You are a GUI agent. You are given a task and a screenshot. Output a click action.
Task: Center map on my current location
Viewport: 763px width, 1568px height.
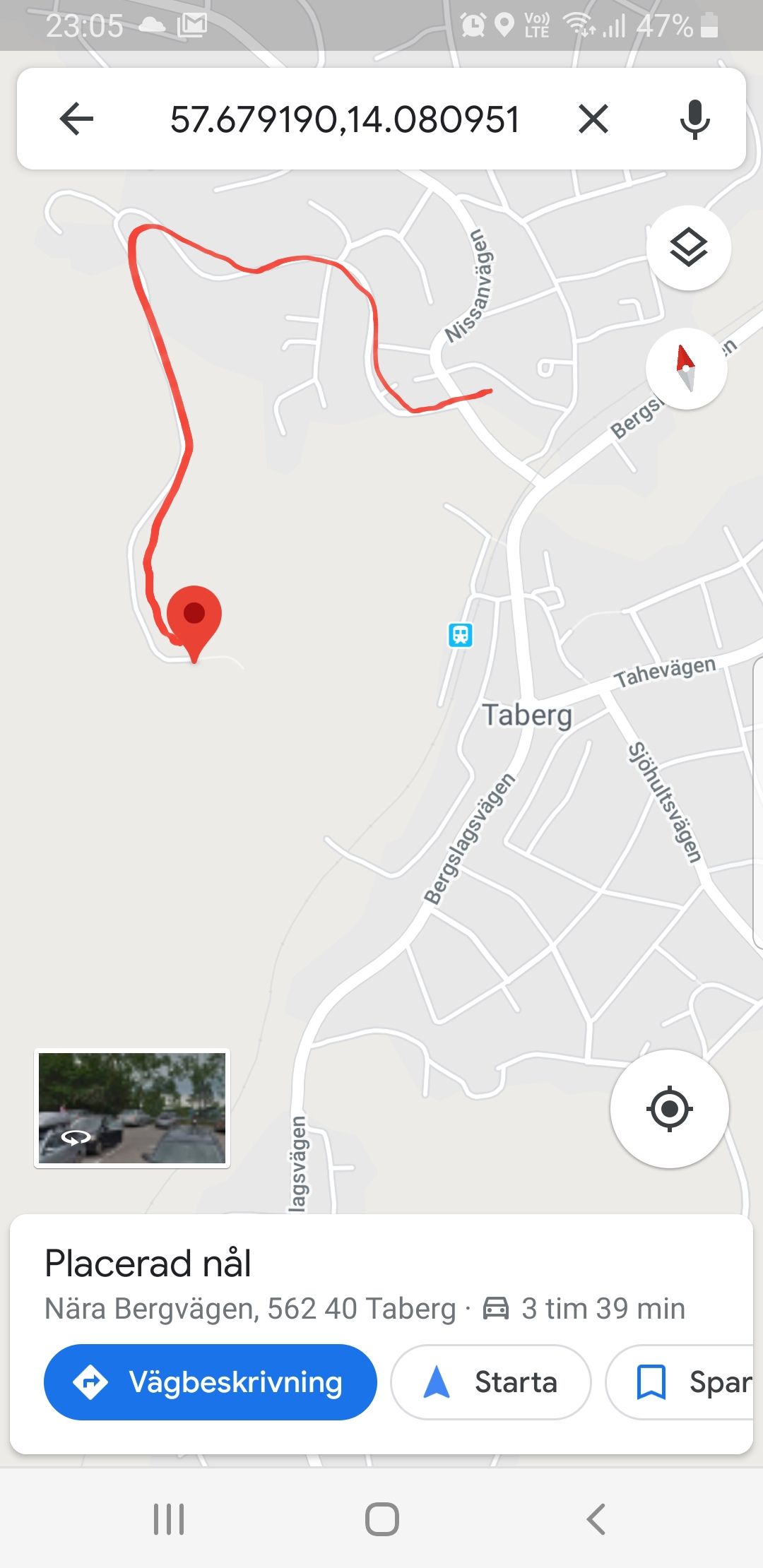[669, 1108]
